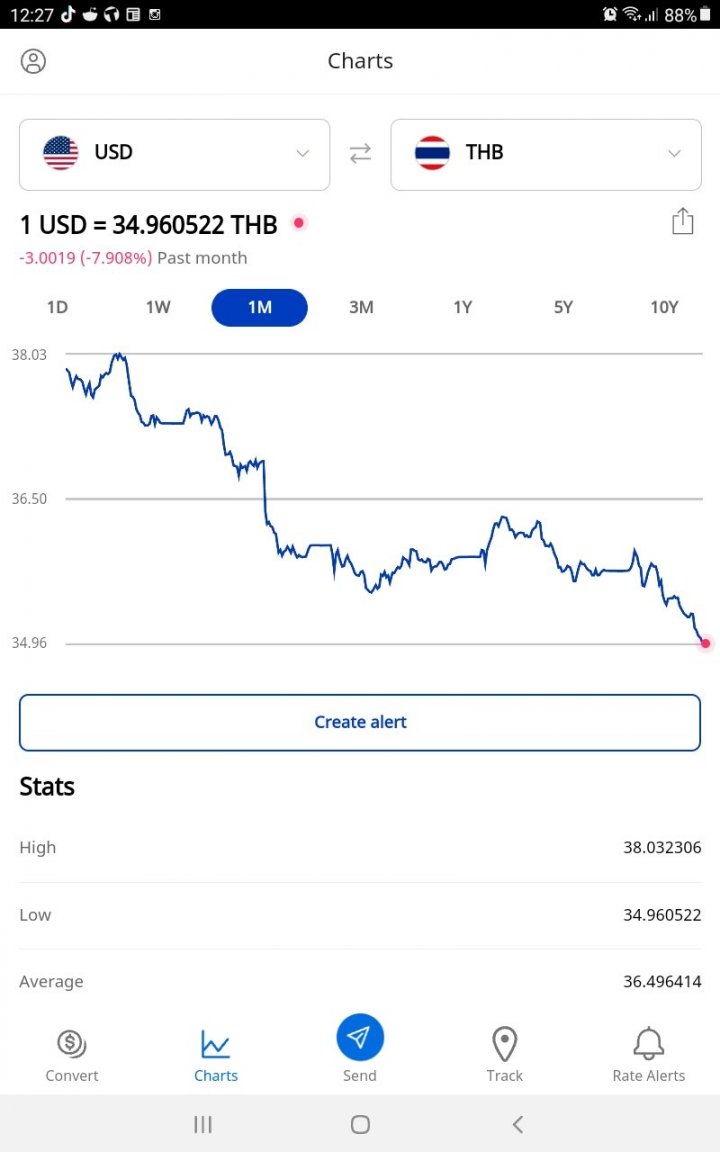This screenshot has height=1152, width=720.
Task: Select the 1M time range
Action: (259, 308)
